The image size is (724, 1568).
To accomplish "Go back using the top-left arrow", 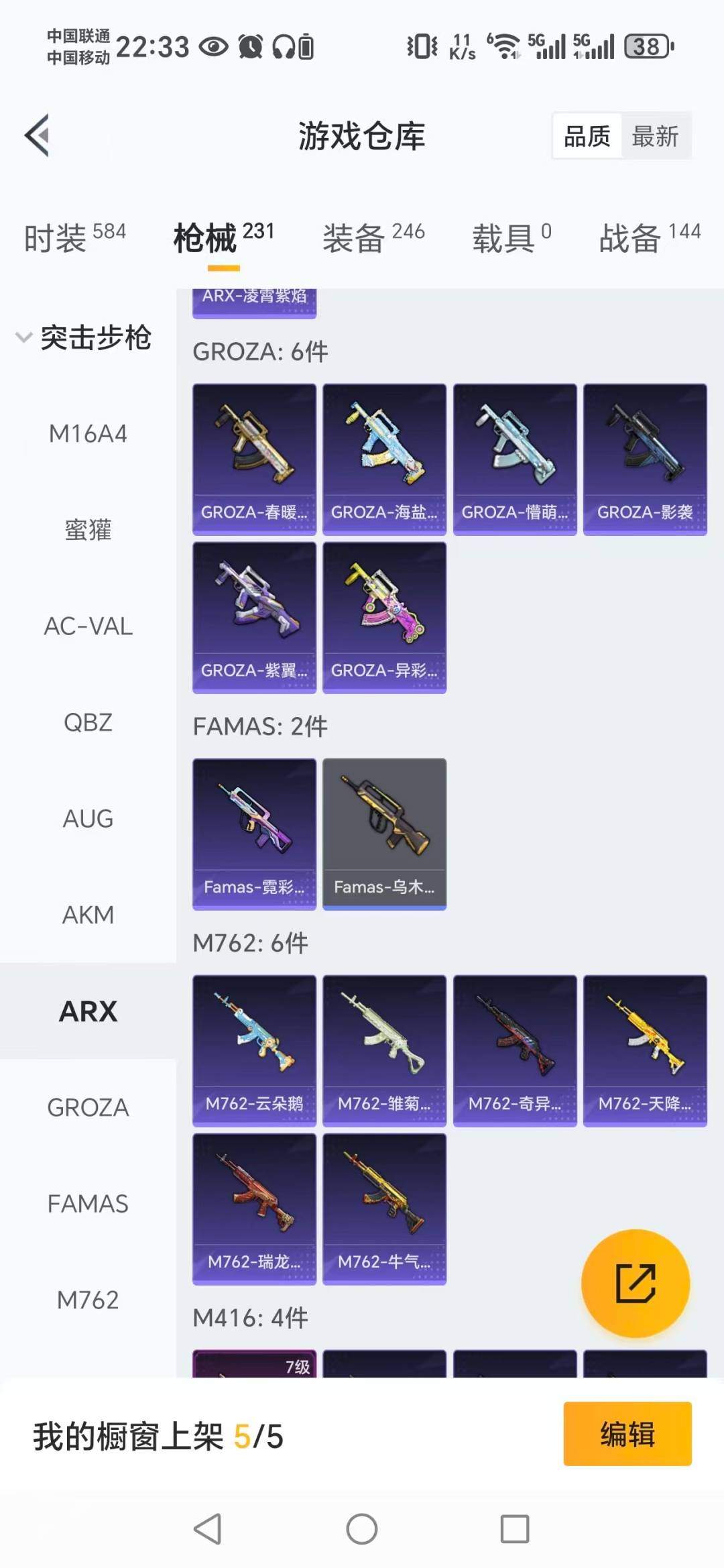I will tap(38, 135).
